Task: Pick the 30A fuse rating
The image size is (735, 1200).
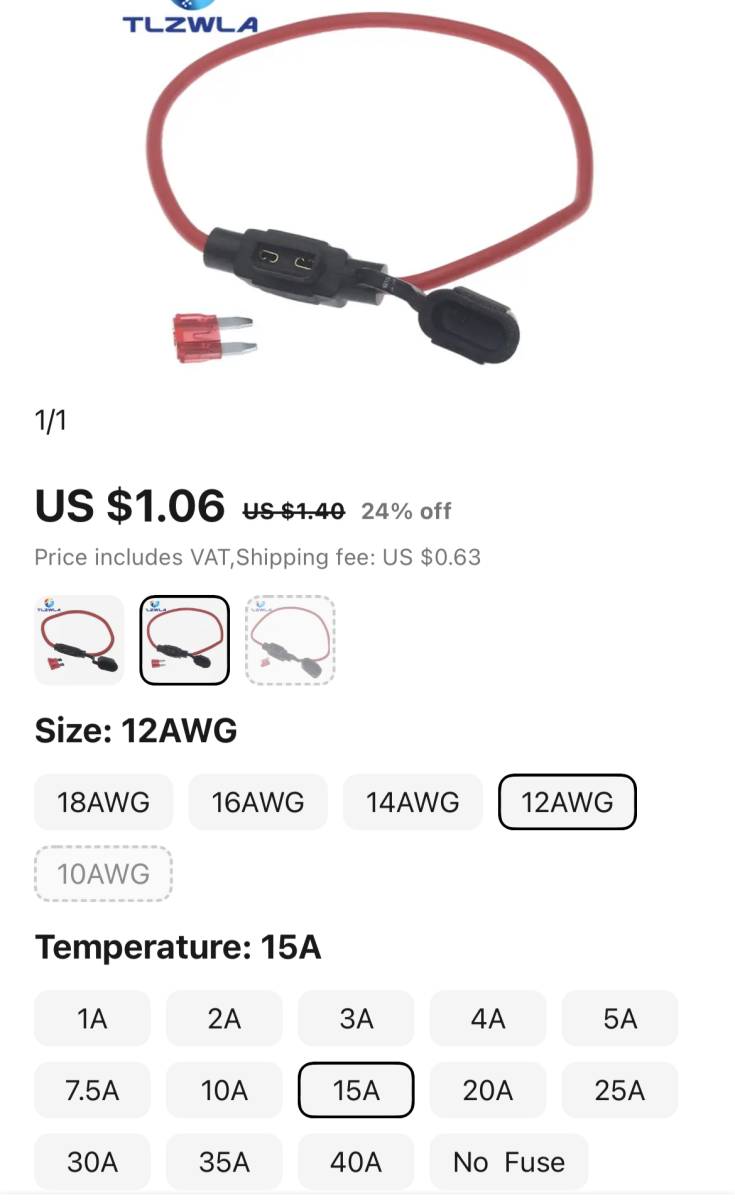Action: (92, 1162)
